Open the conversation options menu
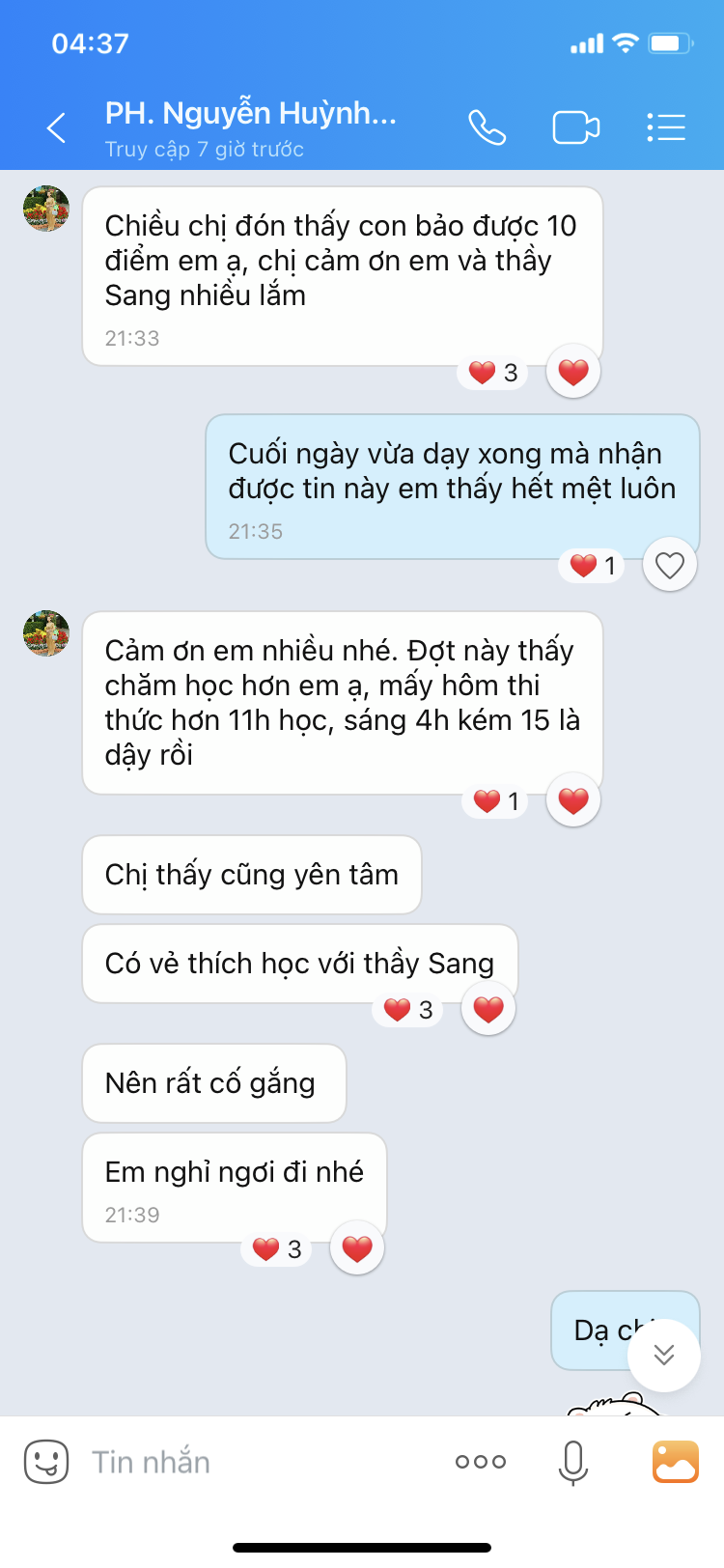The width and height of the screenshot is (724, 1568). (666, 127)
